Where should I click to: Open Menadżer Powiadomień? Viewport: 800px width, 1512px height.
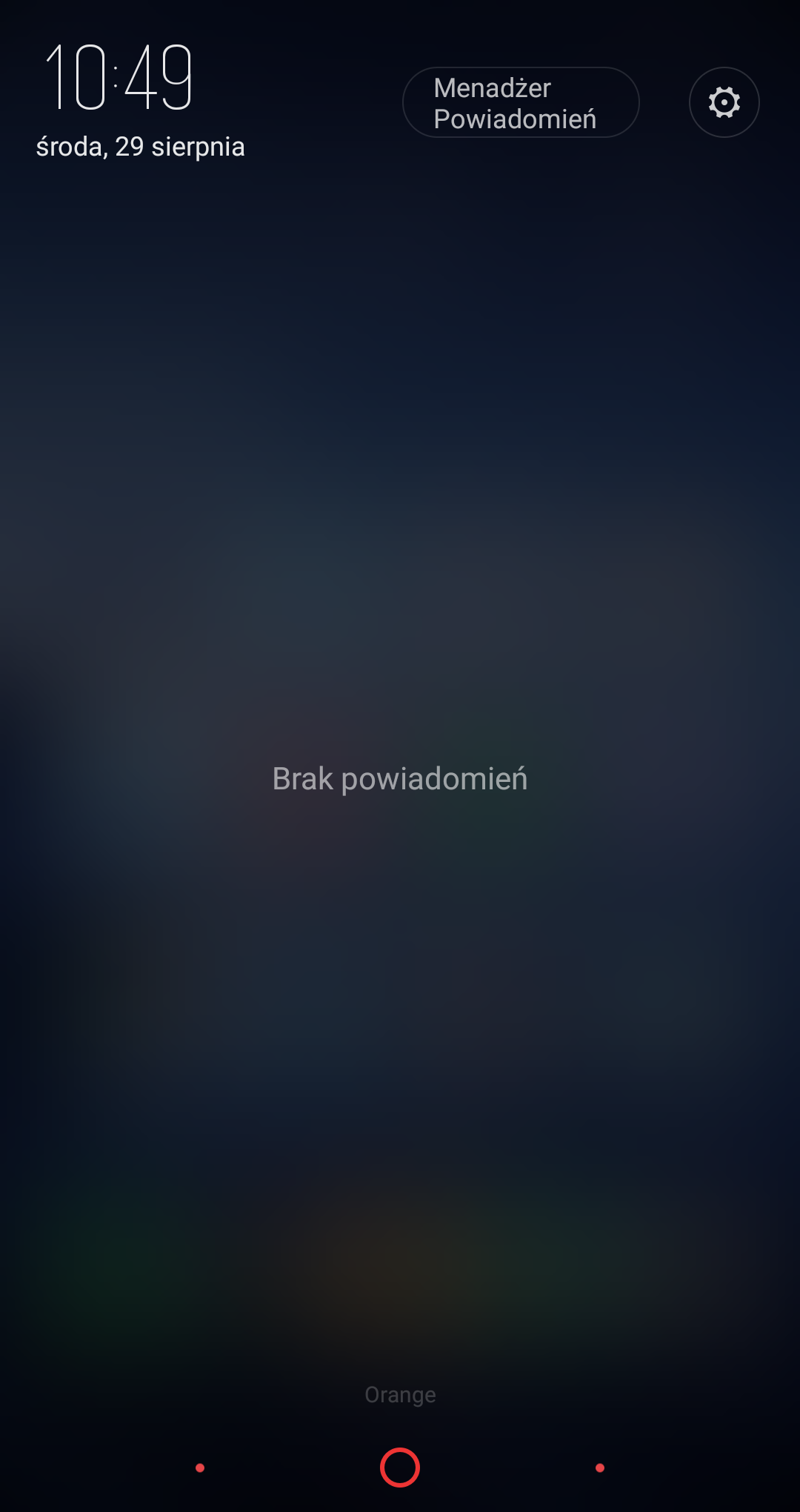pyautogui.click(x=520, y=103)
